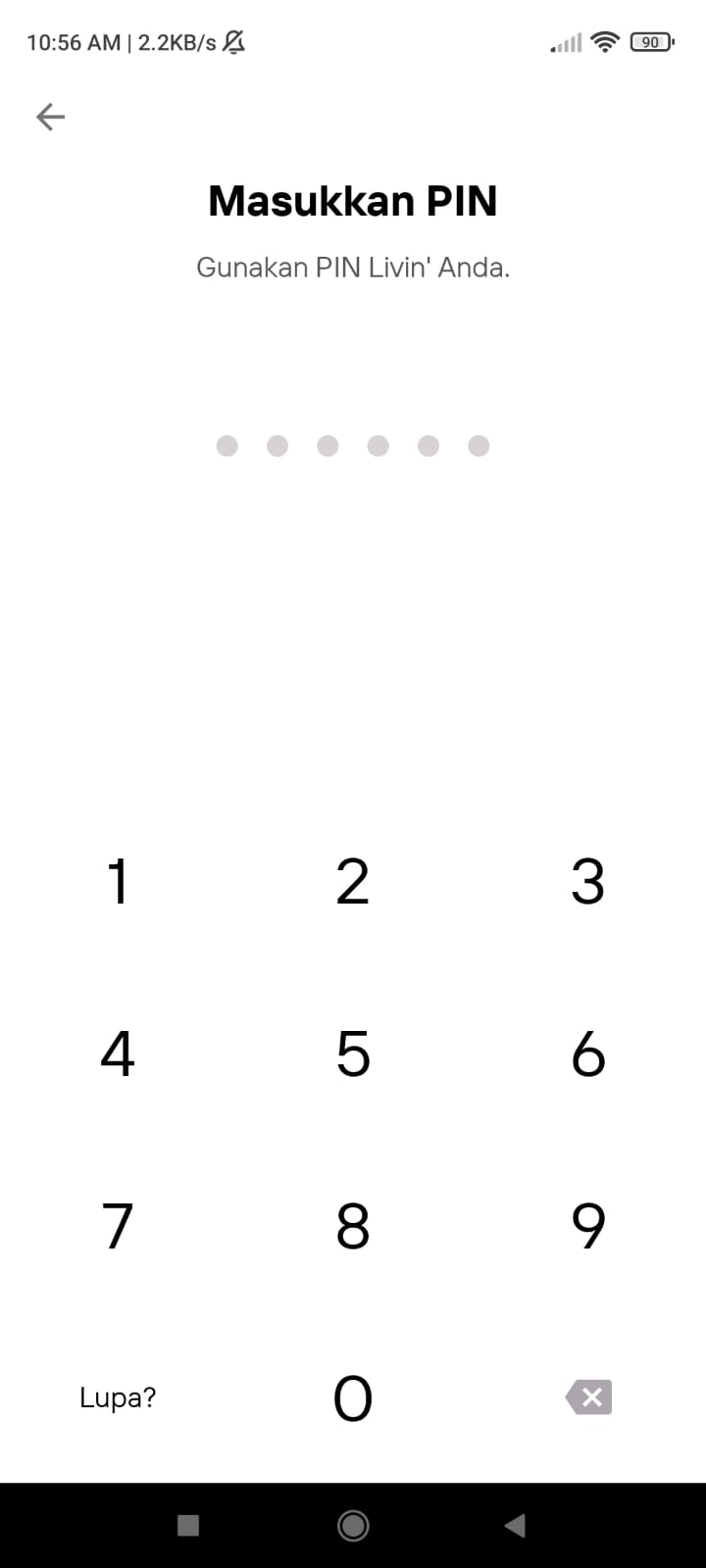This screenshot has height=1568, width=706.
Task: Open recent apps from the navigation bar
Action: (x=188, y=1525)
